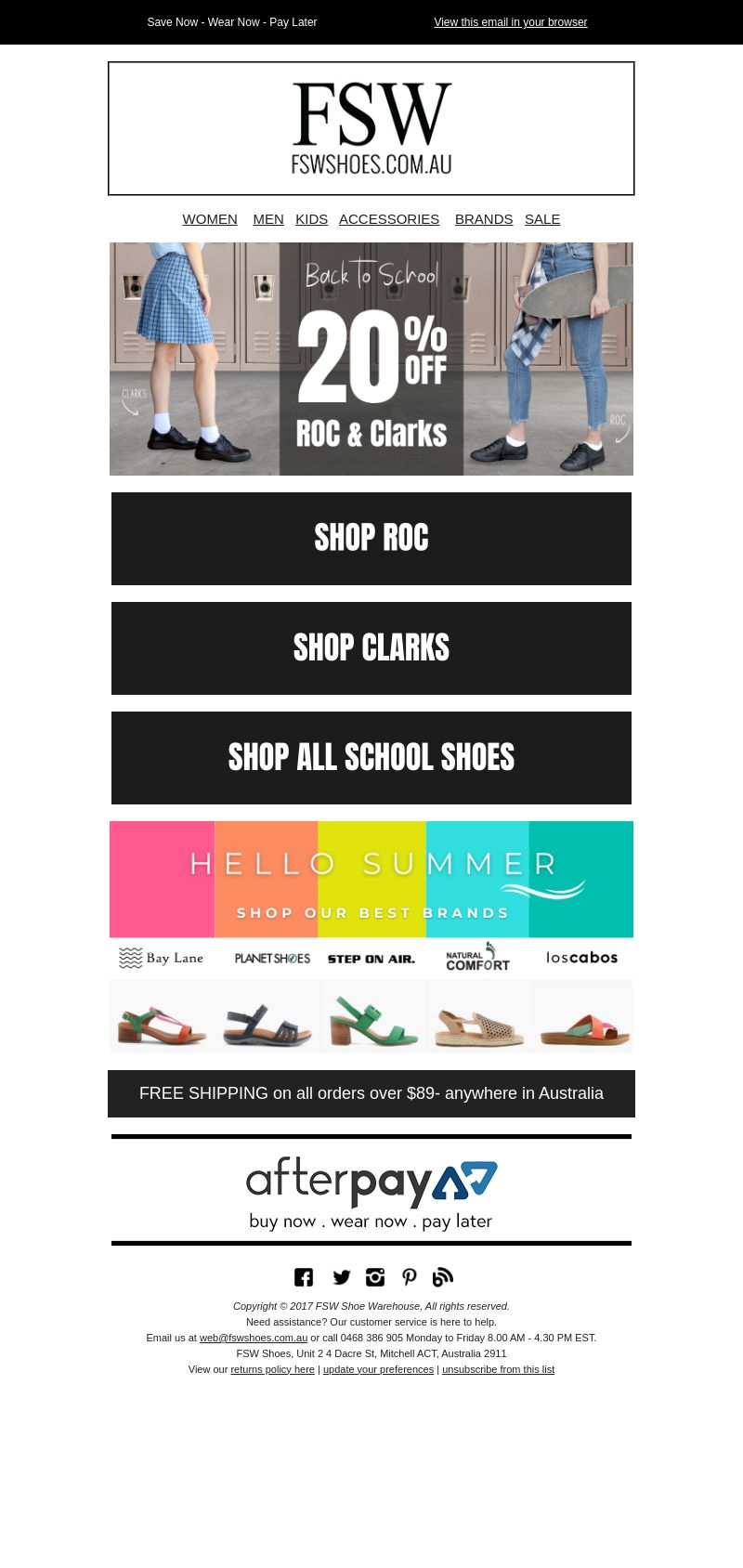
Task: Tap 'unsubscribe from this list'
Action: point(498,1369)
